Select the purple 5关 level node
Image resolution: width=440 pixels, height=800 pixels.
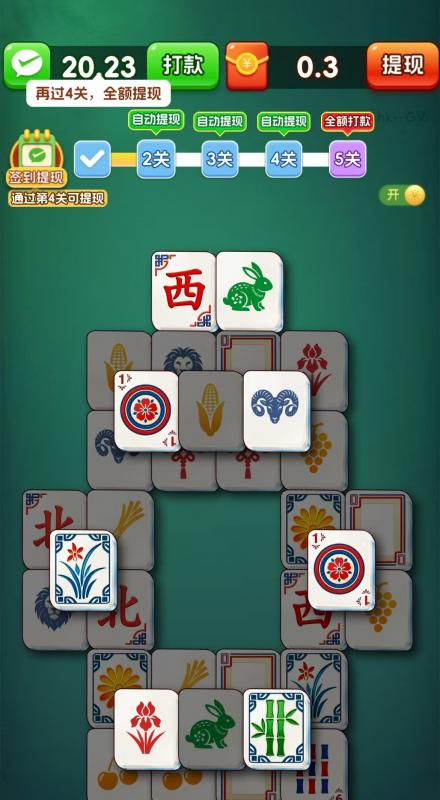click(347, 159)
